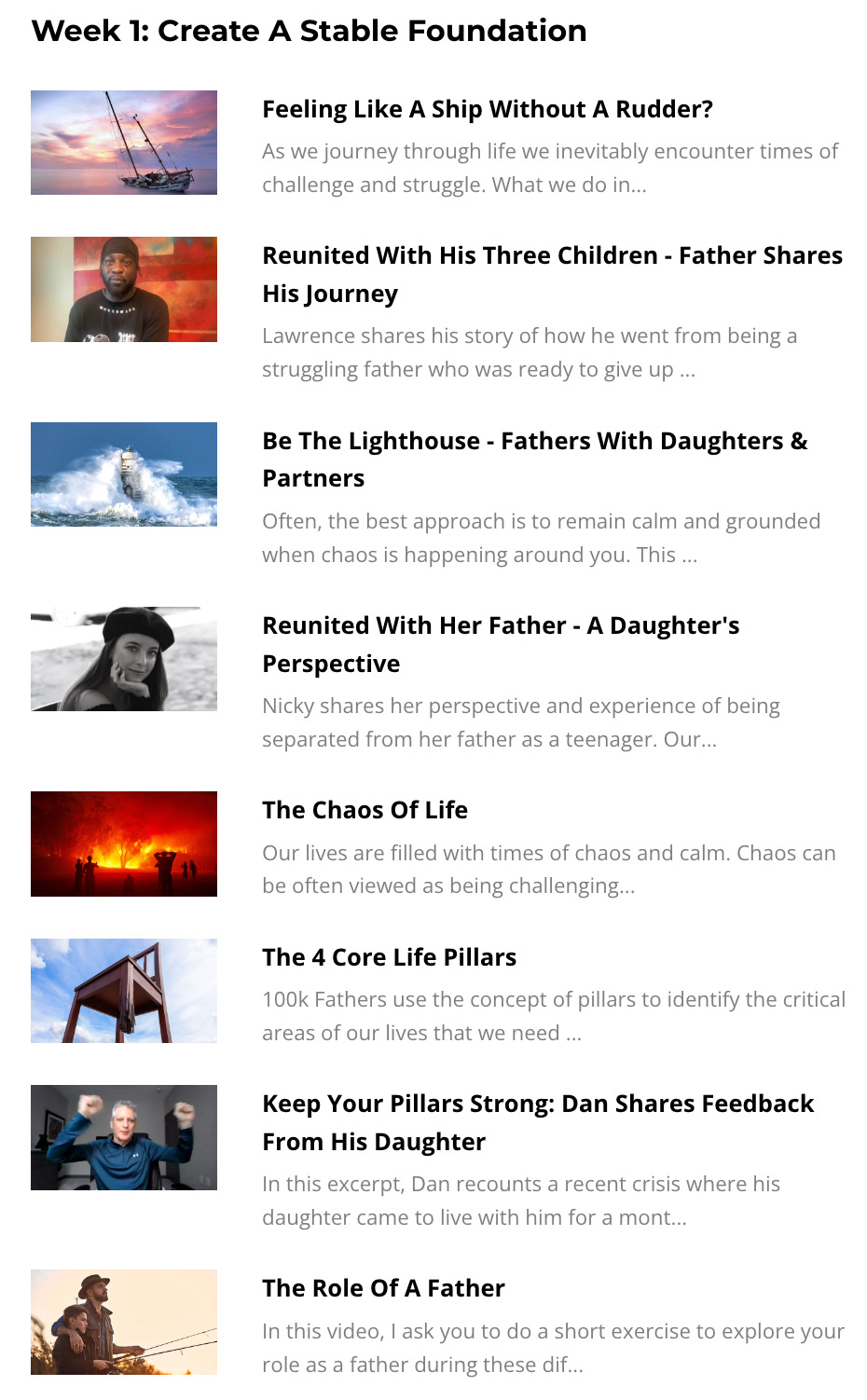This screenshot has width=867, height=1400.
Task: Open 'Keep Your Pillars Strong' lesson
Action: [x=537, y=1105]
